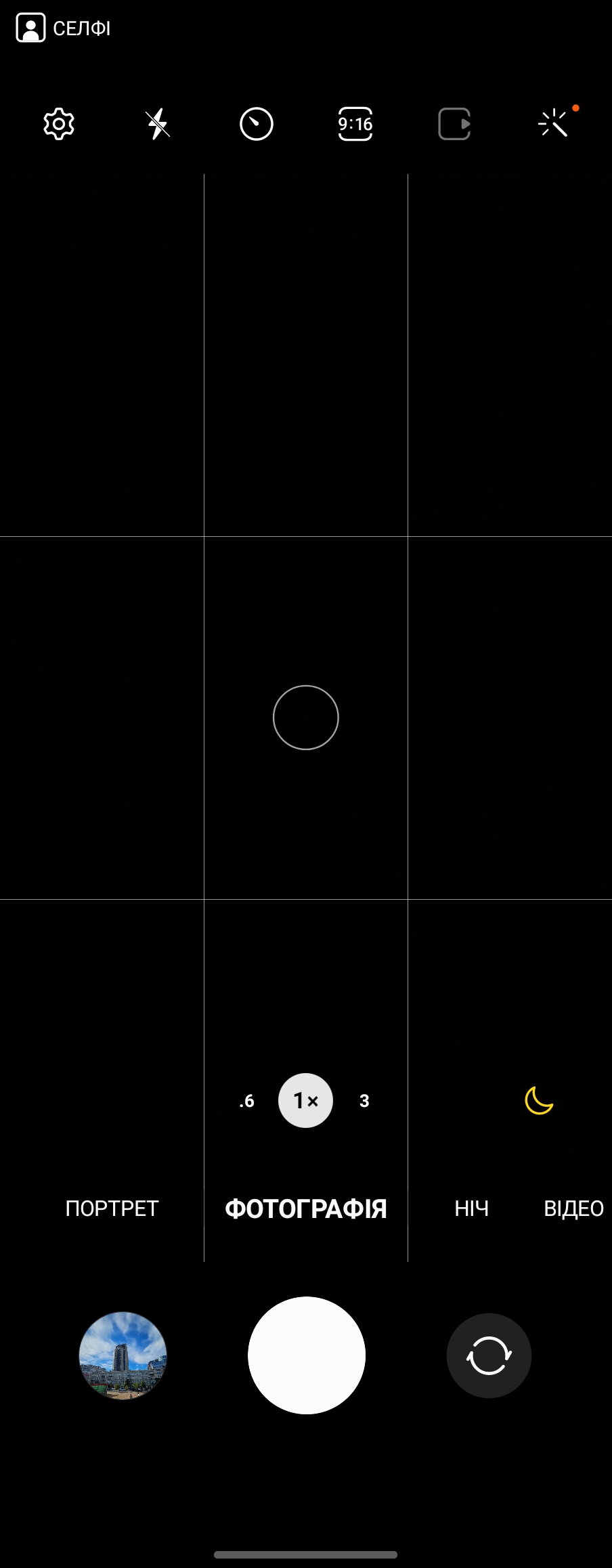
Task: Switch to ФОТОГРАФІЯ mode
Action: point(305,1208)
